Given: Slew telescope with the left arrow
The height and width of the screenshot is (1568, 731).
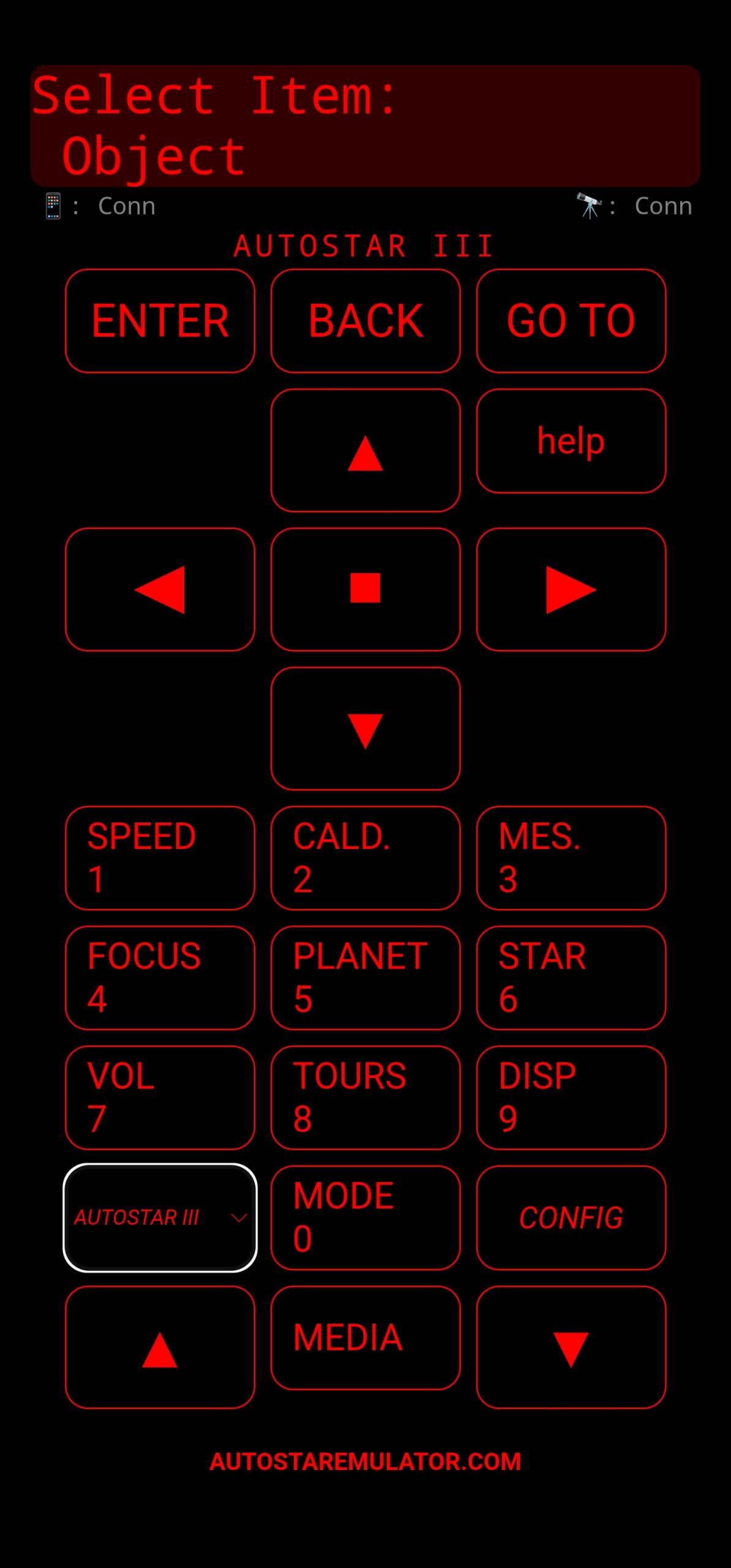Looking at the screenshot, I should coord(160,589).
